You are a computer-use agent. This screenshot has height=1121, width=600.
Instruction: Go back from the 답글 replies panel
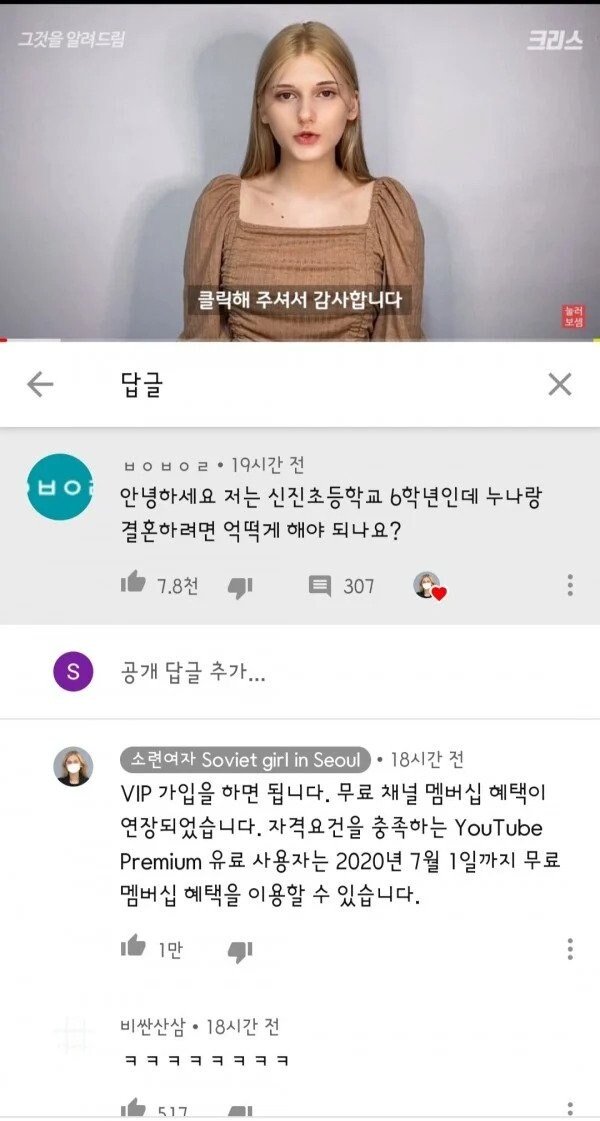(x=40, y=384)
